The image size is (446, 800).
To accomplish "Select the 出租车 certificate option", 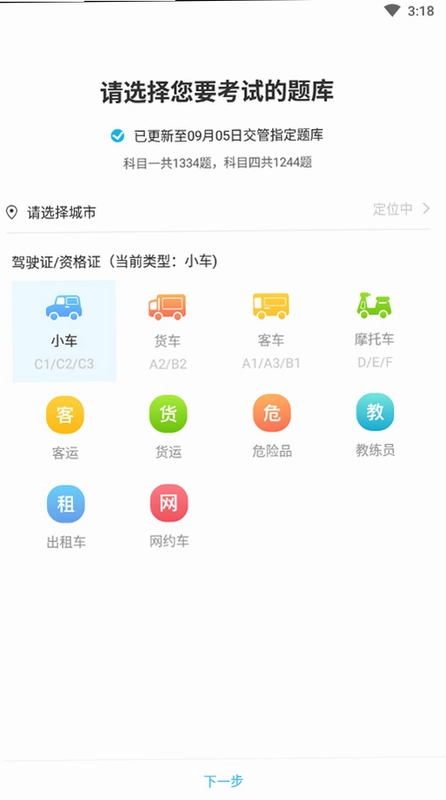I will pos(66,517).
